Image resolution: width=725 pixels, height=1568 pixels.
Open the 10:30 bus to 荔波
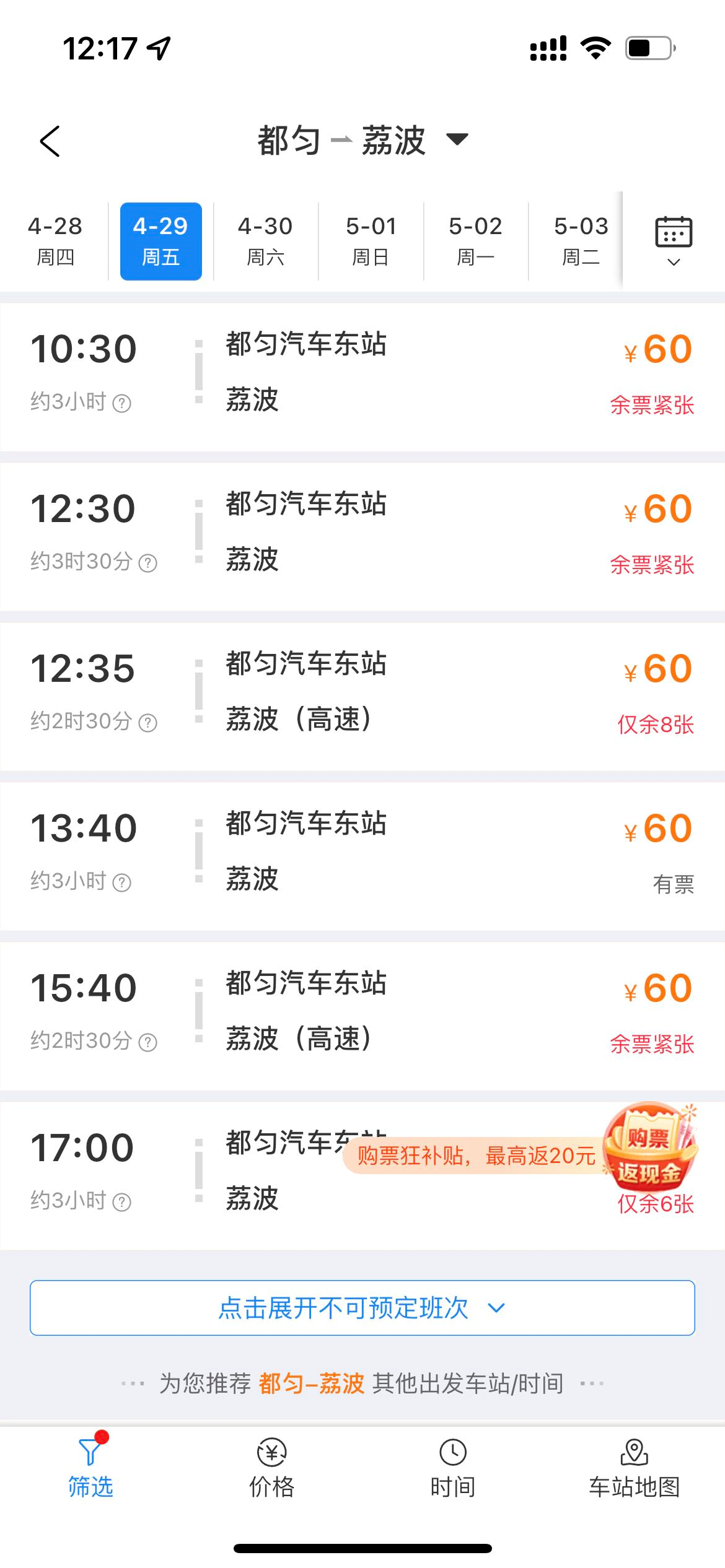coord(362,377)
